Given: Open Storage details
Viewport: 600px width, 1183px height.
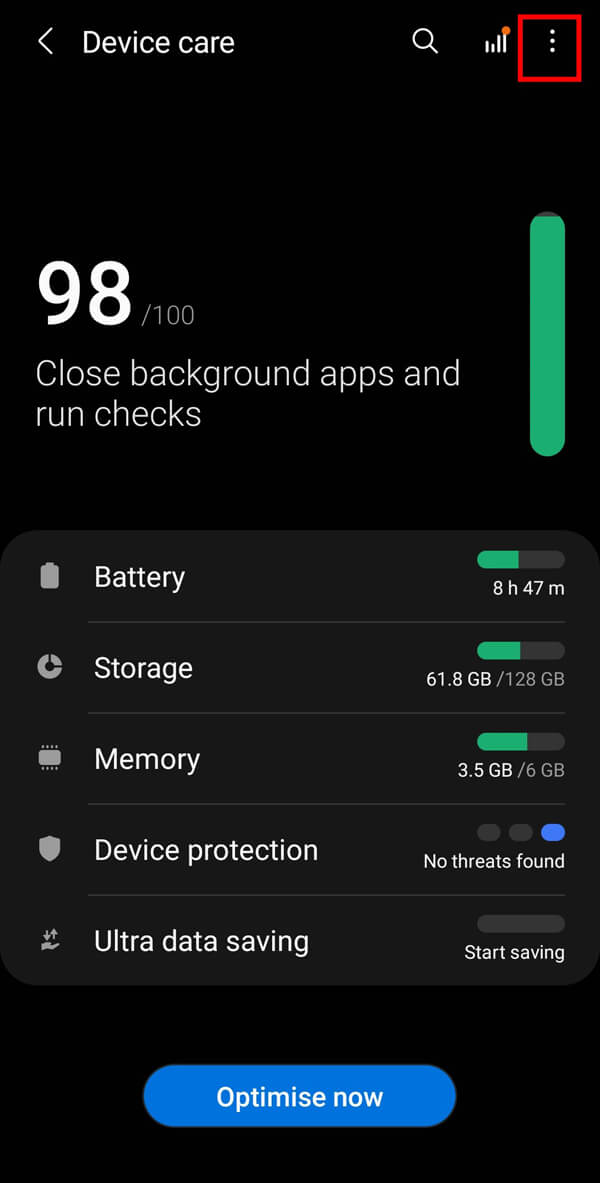Looking at the screenshot, I should (300, 668).
